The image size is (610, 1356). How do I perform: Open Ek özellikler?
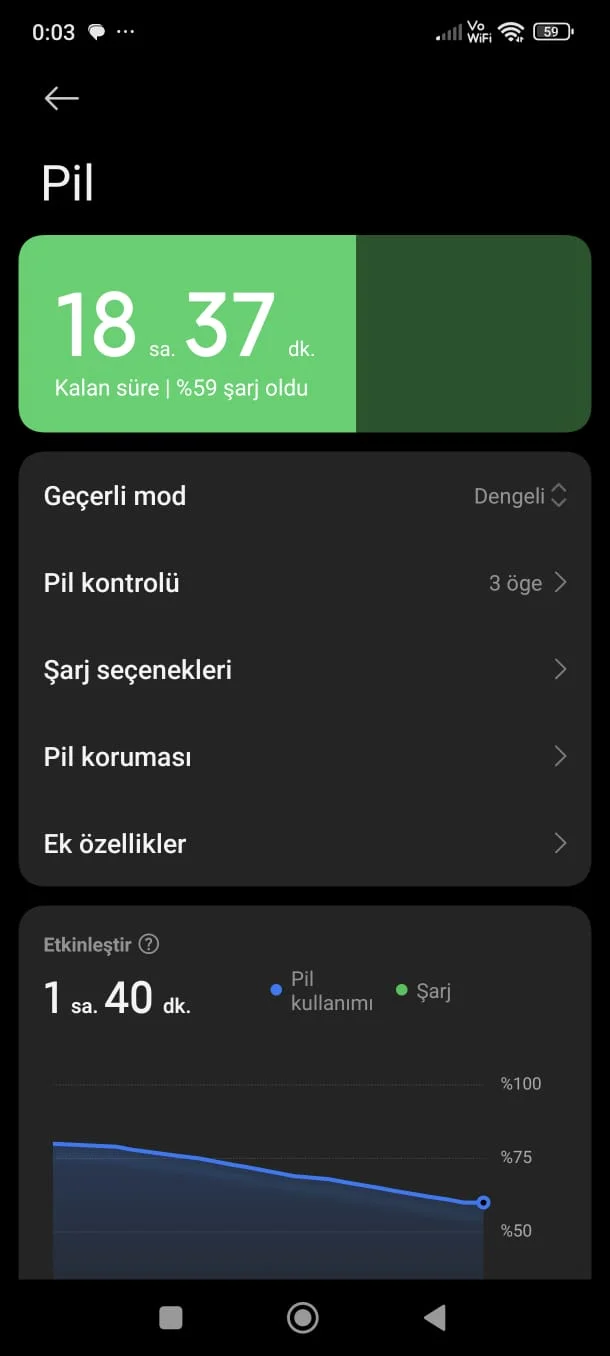pyautogui.click(x=305, y=844)
